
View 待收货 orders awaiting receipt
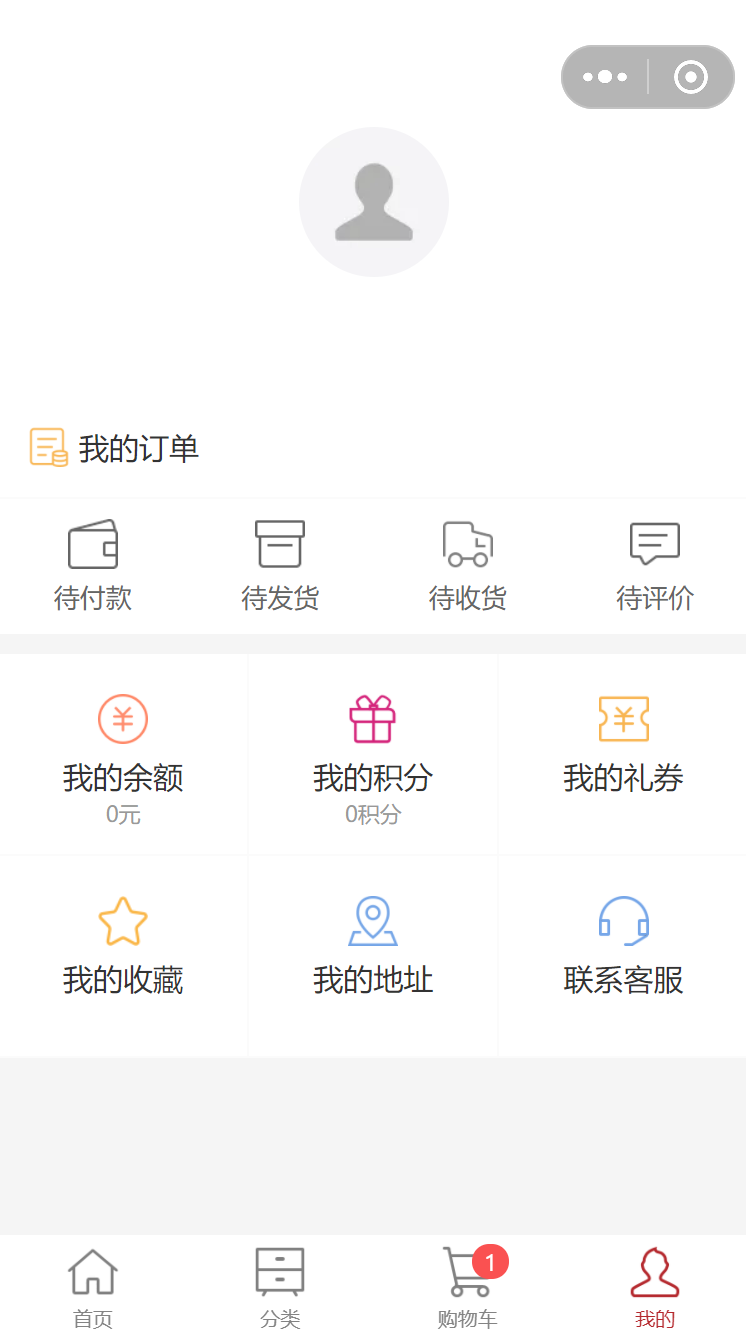pyautogui.click(x=467, y=566)
